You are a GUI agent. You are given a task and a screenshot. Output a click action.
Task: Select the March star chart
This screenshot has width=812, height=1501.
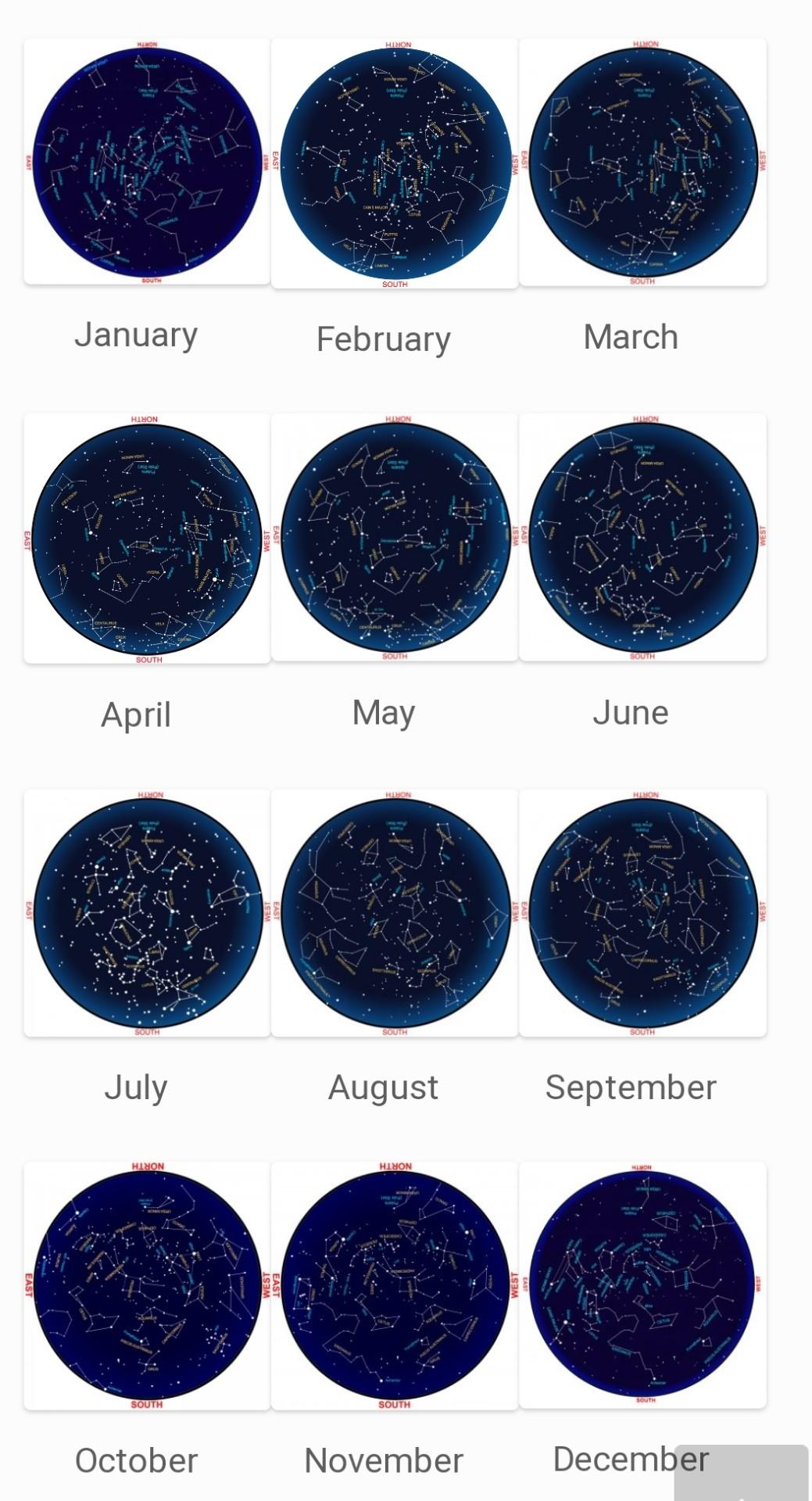pos(642,163)
